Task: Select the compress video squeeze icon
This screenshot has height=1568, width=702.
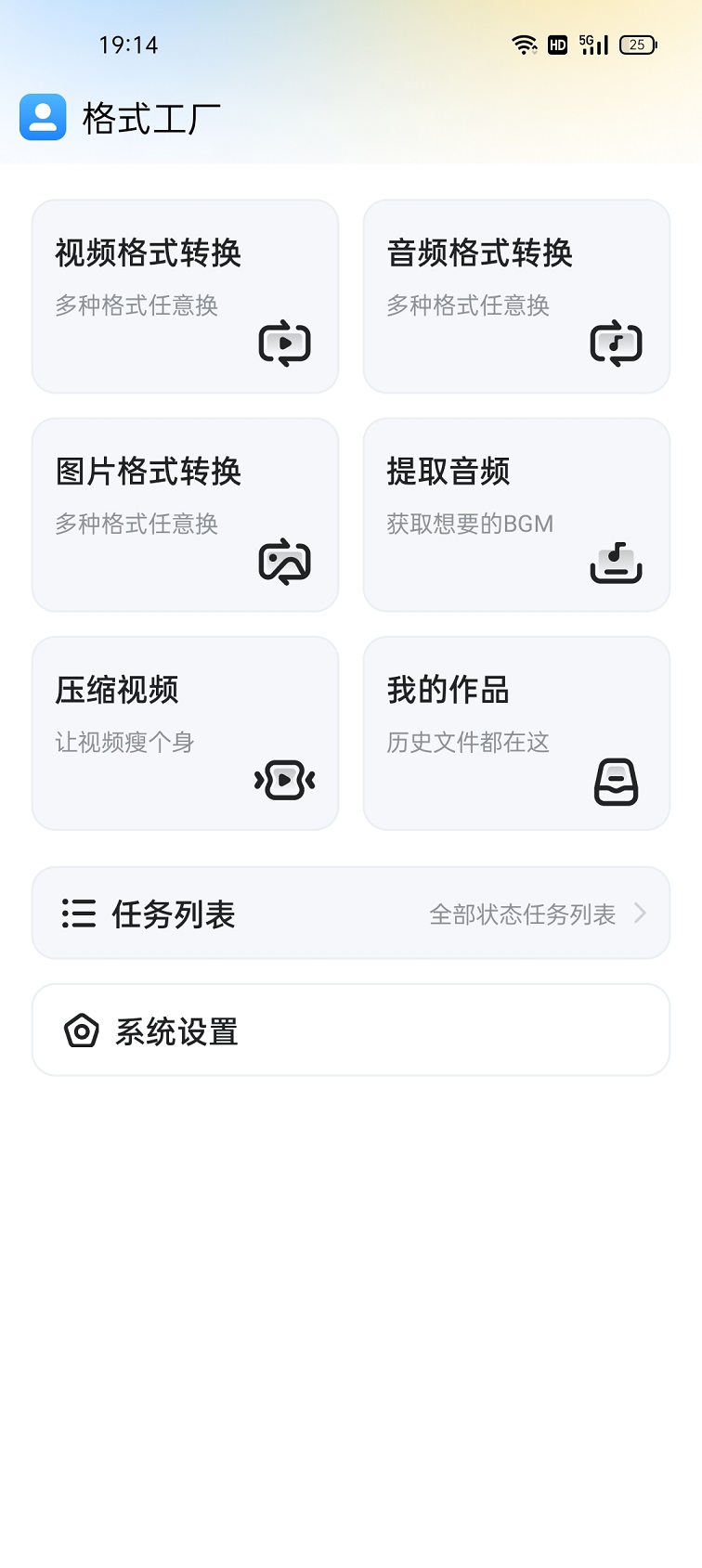Action: coord(283,781)
